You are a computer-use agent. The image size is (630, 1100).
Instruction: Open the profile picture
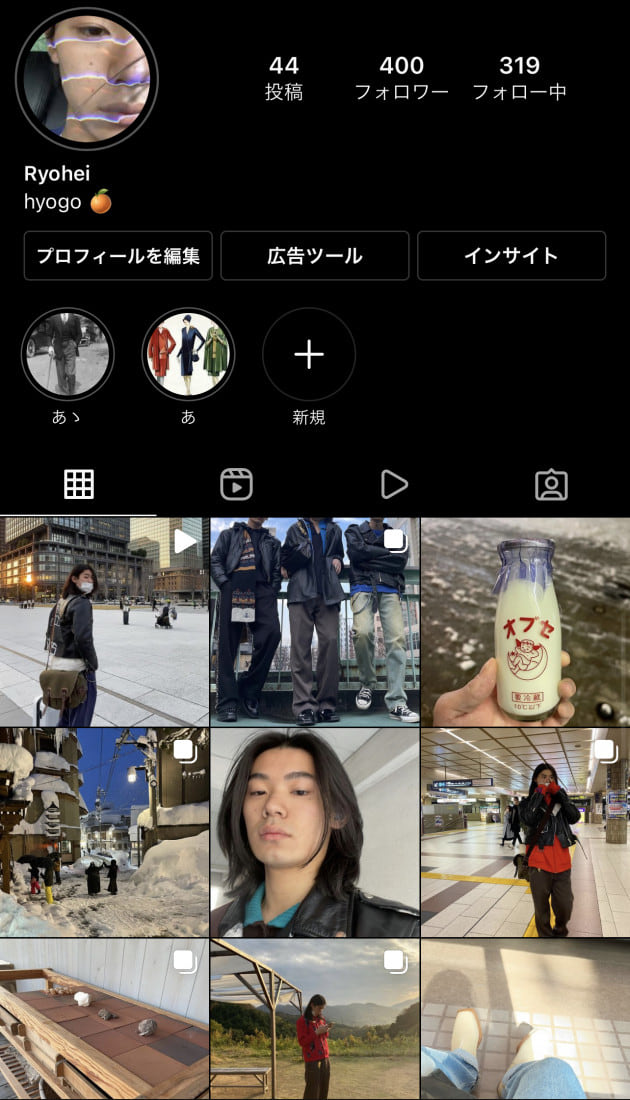pyautogui.click(x=86, y=79)
